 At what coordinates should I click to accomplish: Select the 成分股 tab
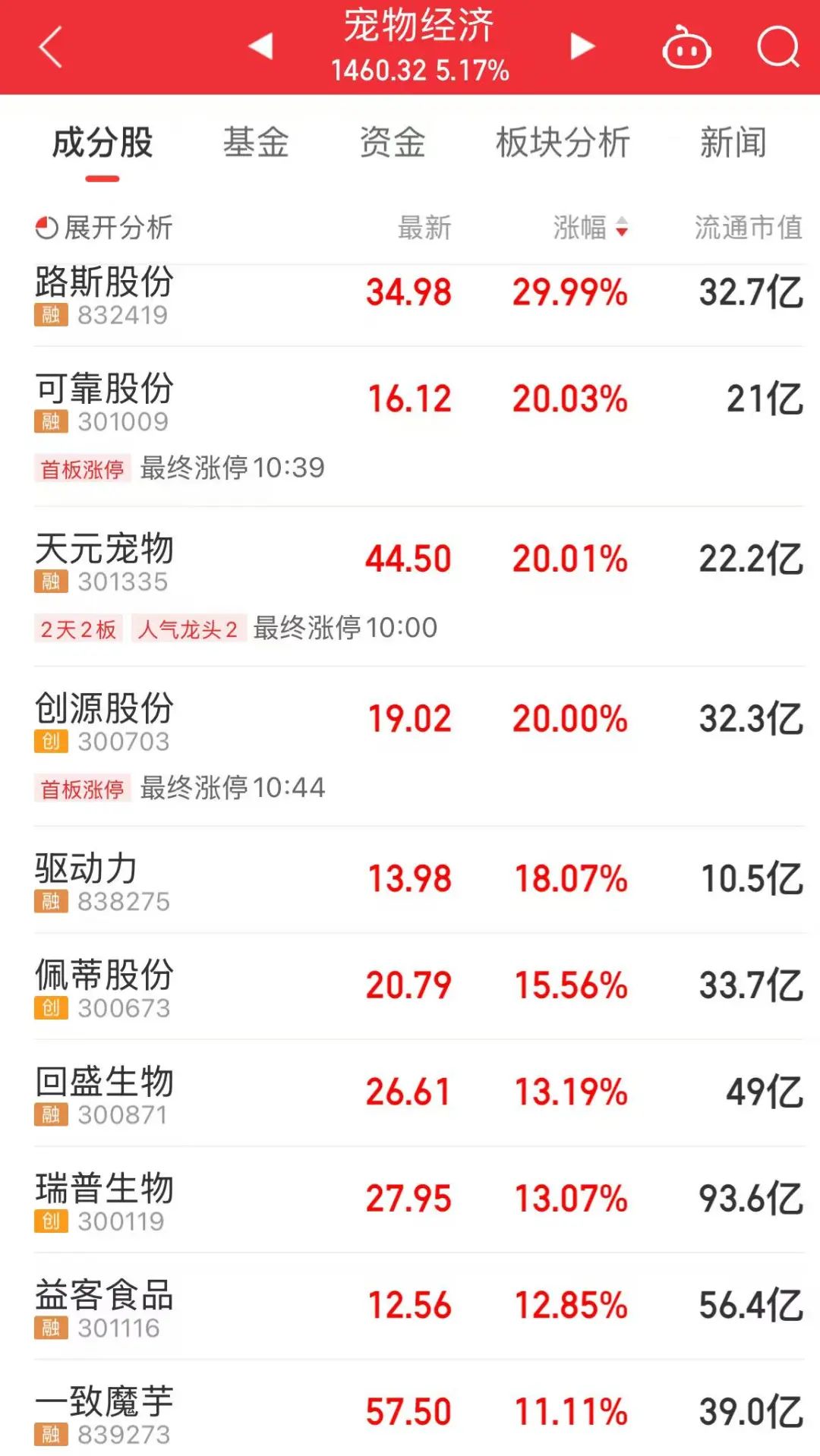point(102,143)
